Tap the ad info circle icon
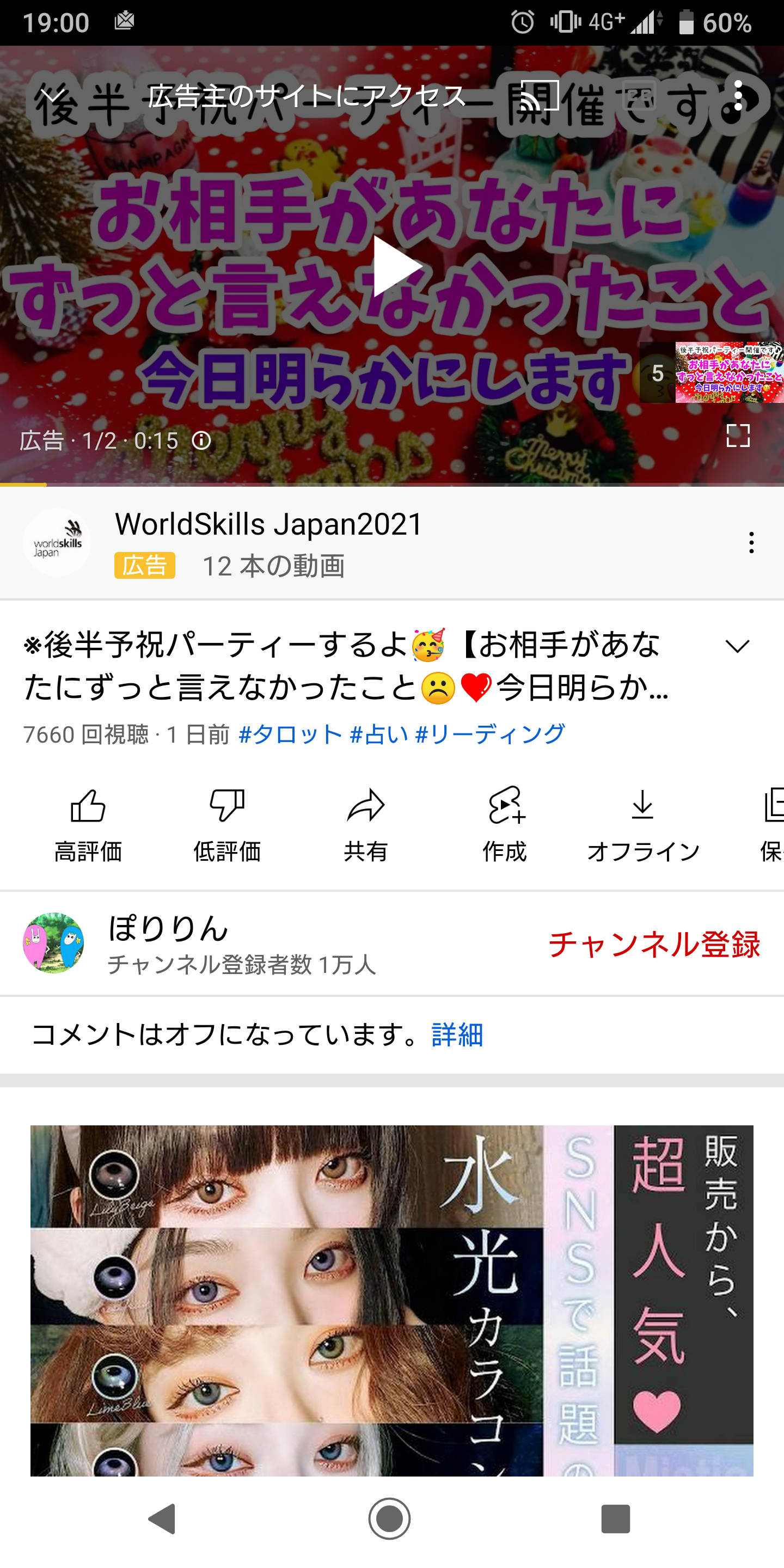Screen dimensions: 784x1568 click(x=201, y=440)
